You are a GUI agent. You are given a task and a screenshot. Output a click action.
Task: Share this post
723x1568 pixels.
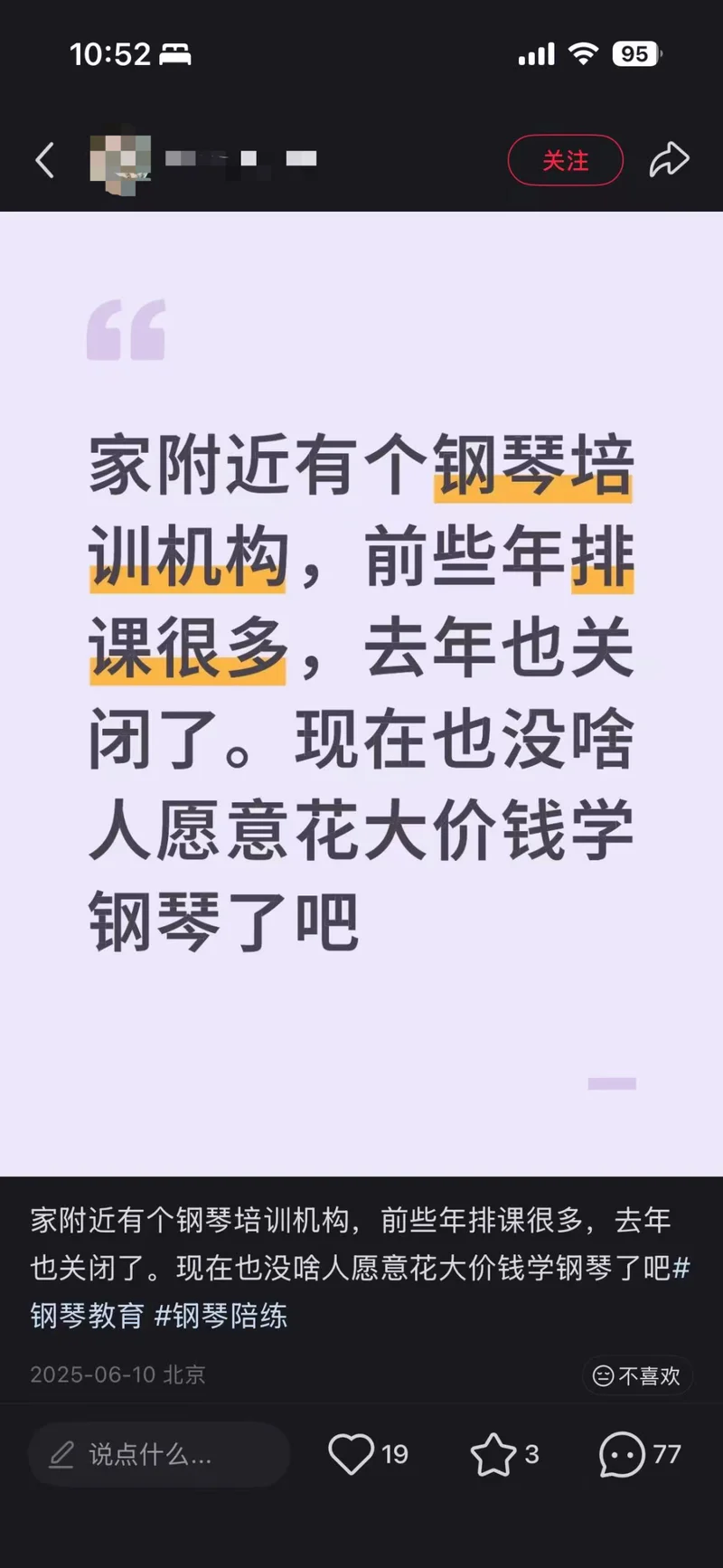[669, 160]
